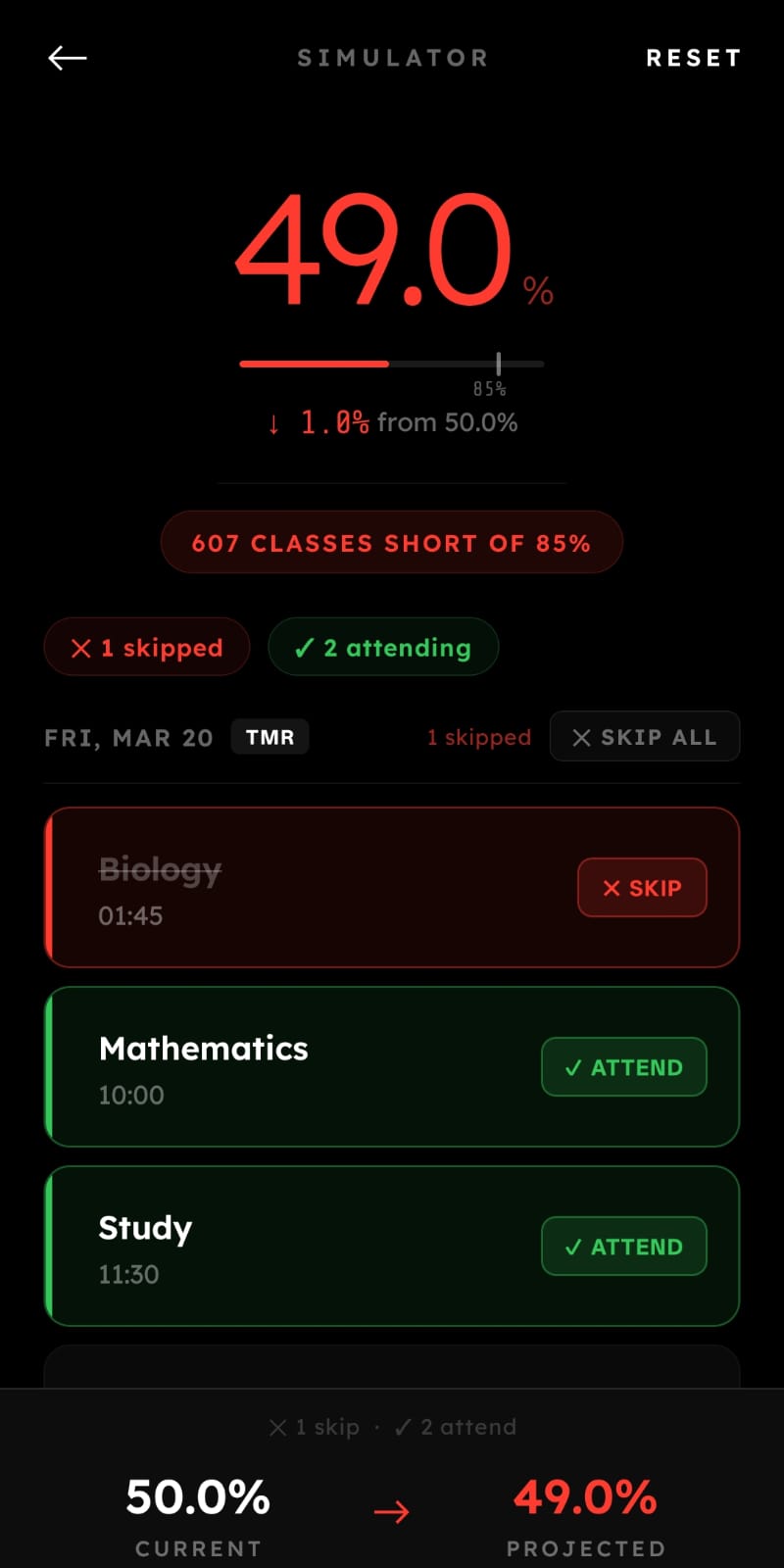This screenshot has width=784, height=1568.
Task: Select the 1 skipped filter chip
Action: pyautogui.click(x=146, y=647)
